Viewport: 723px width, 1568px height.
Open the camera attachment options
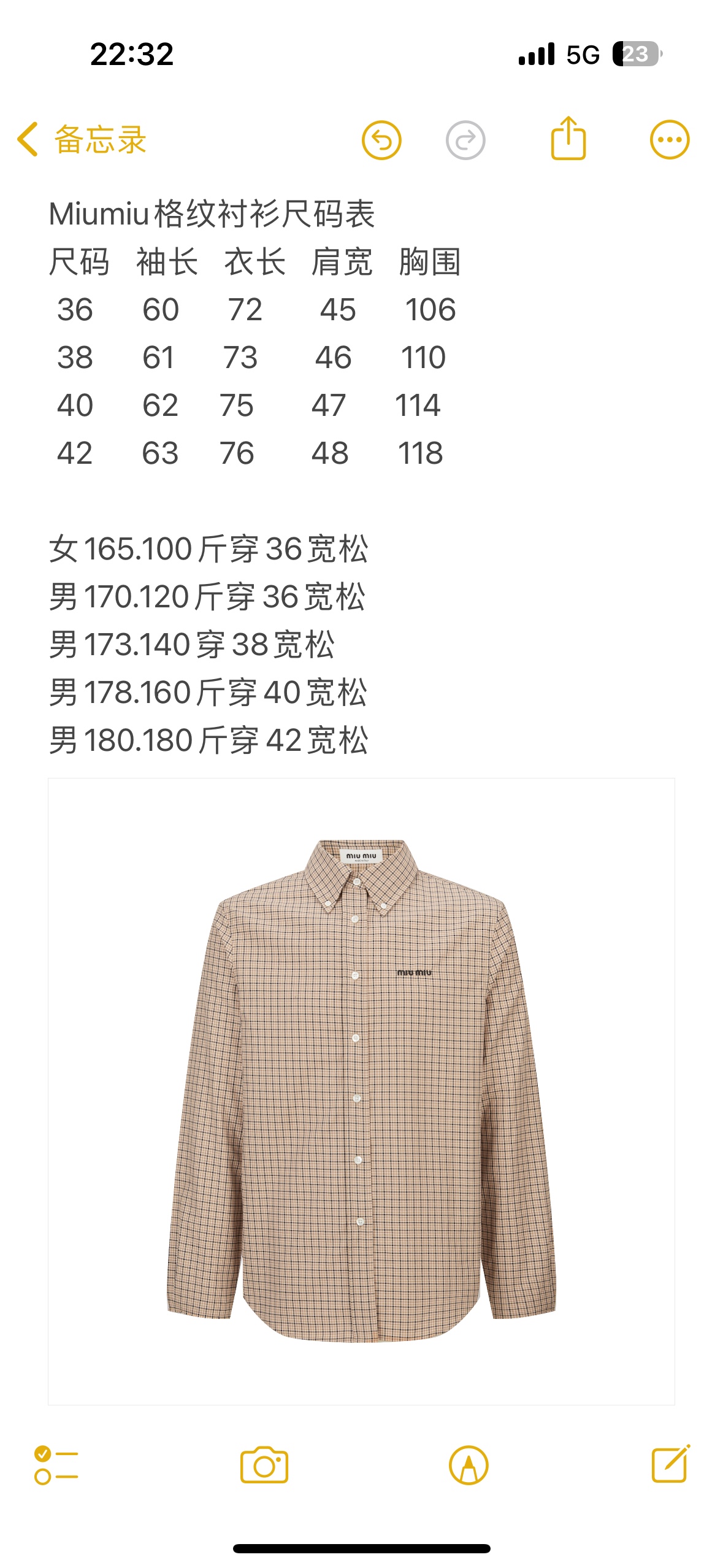264,1465
